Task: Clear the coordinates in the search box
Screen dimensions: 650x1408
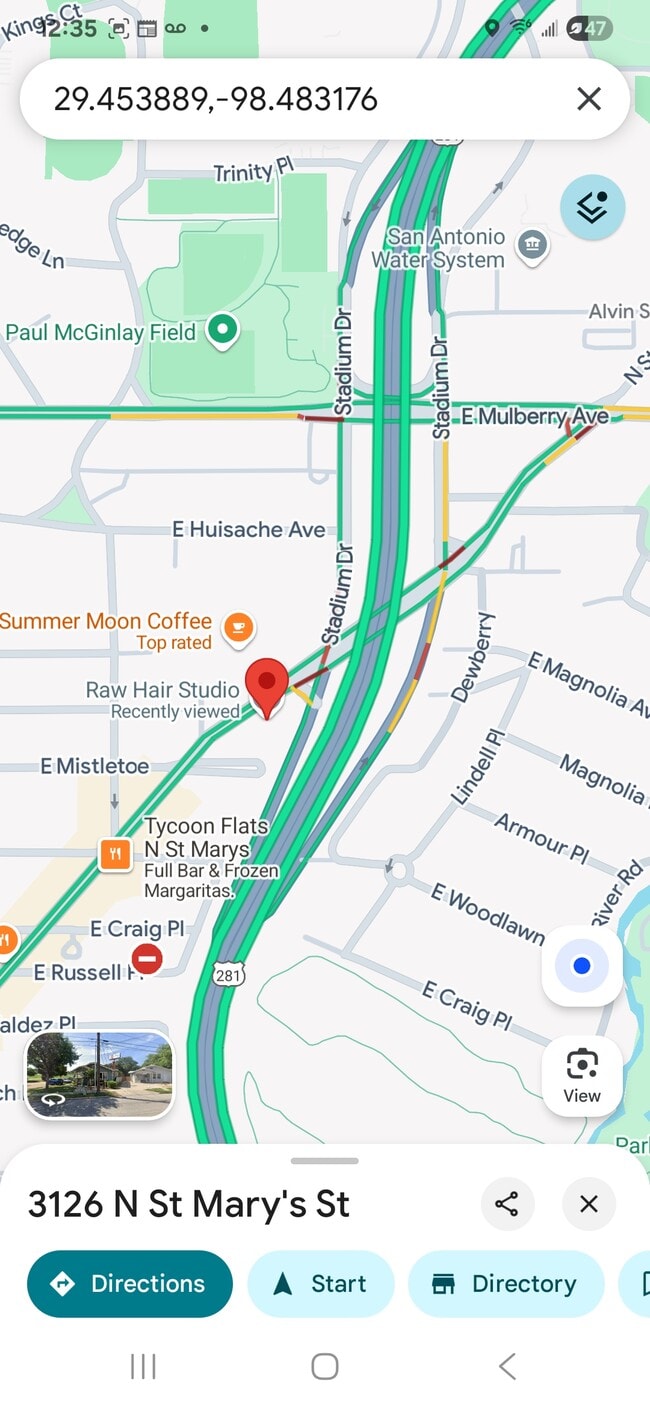Action: click(589, 98)
